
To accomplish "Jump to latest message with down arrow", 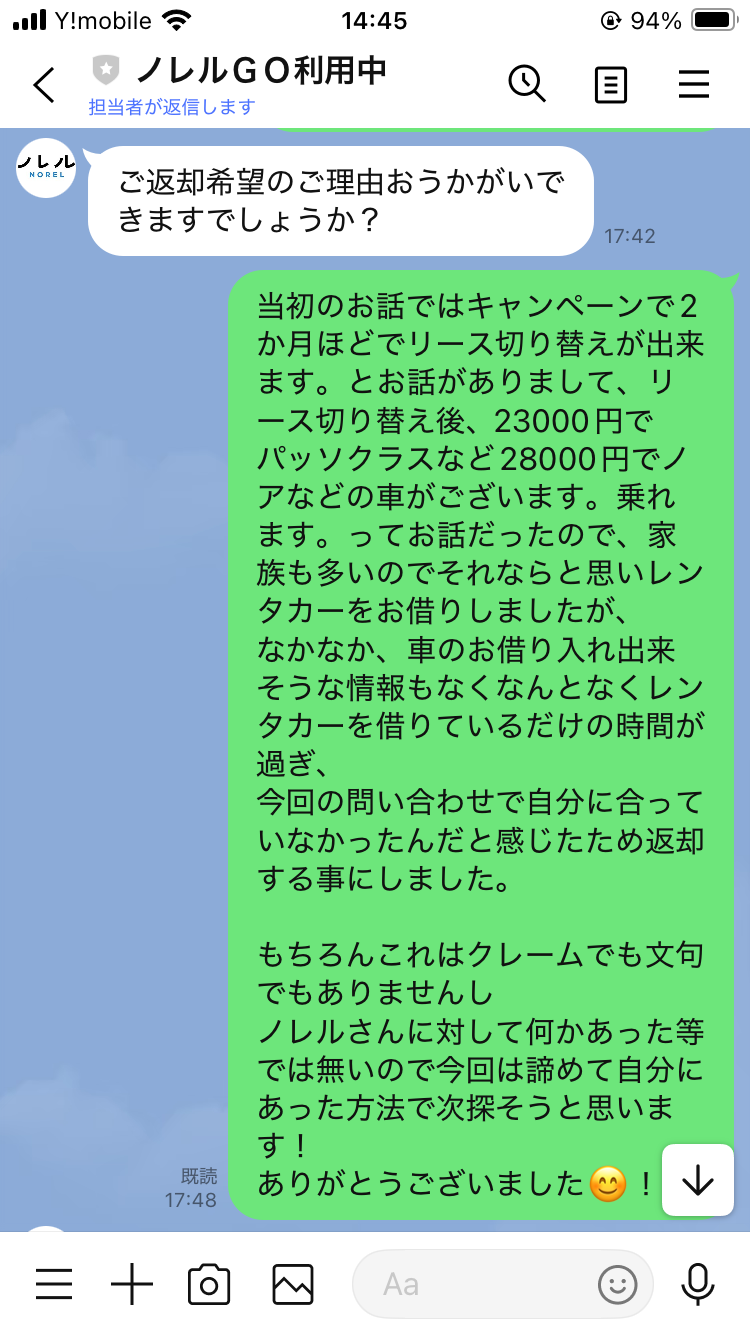I will (697, 1181).
